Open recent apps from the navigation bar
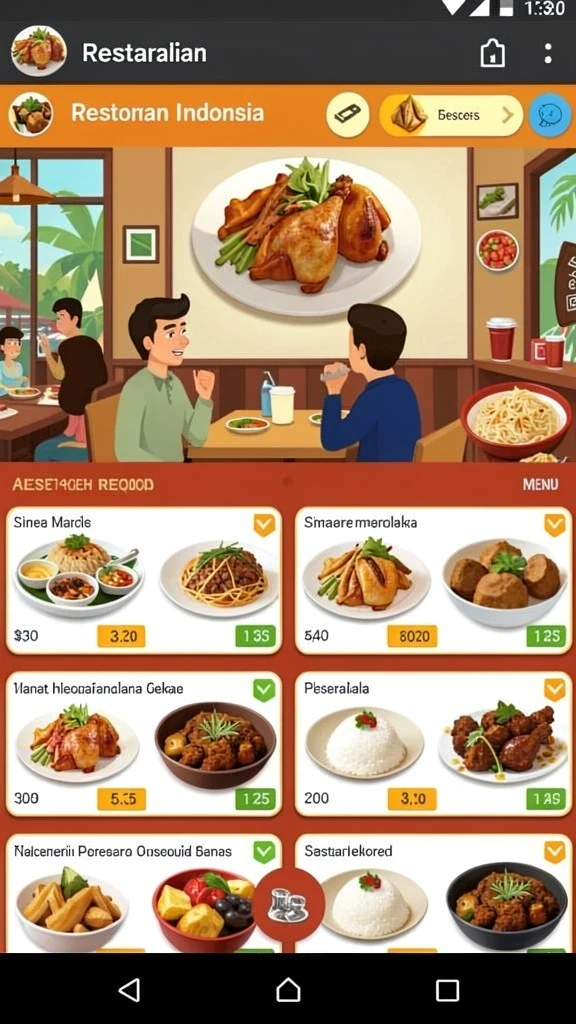 coord(447,990)
